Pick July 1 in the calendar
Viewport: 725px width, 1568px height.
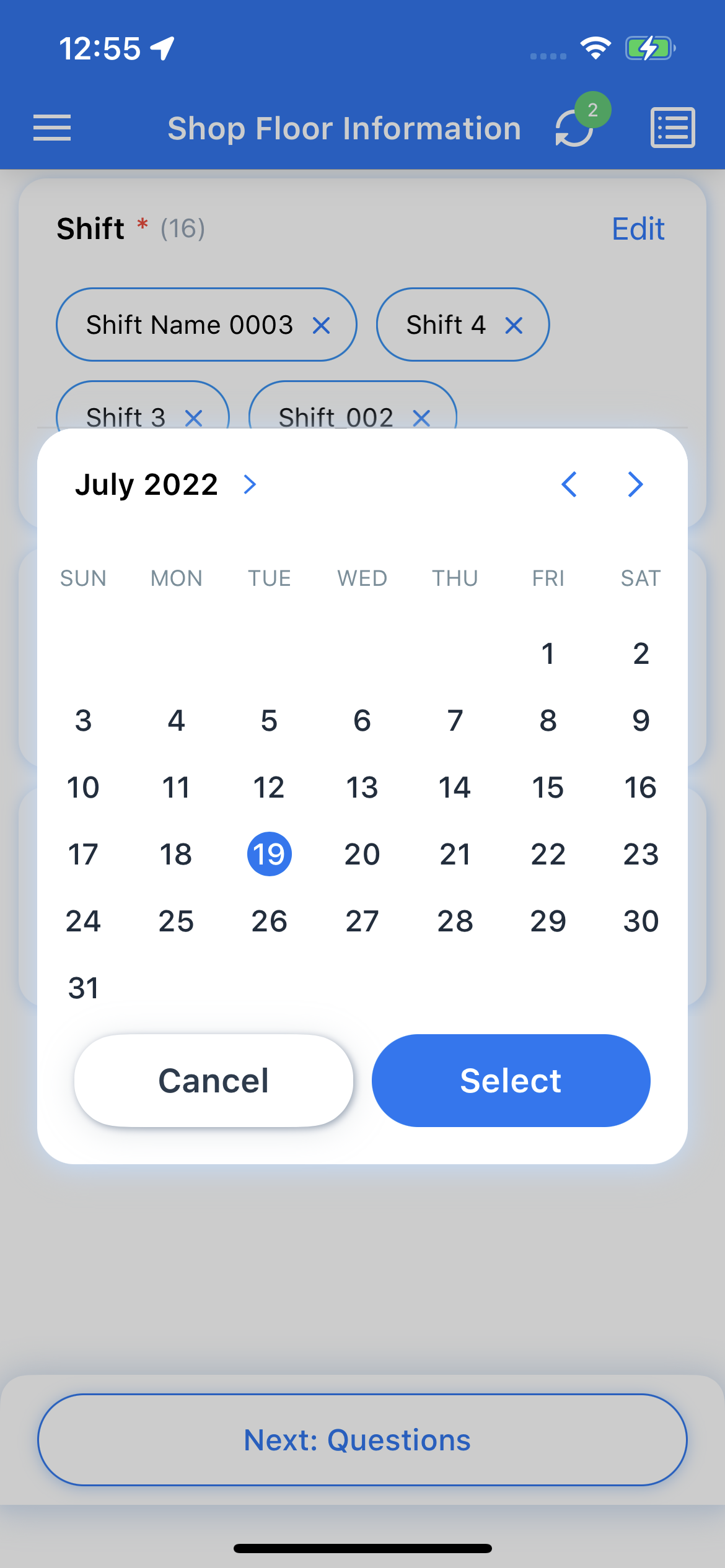(x=548, y=654)
